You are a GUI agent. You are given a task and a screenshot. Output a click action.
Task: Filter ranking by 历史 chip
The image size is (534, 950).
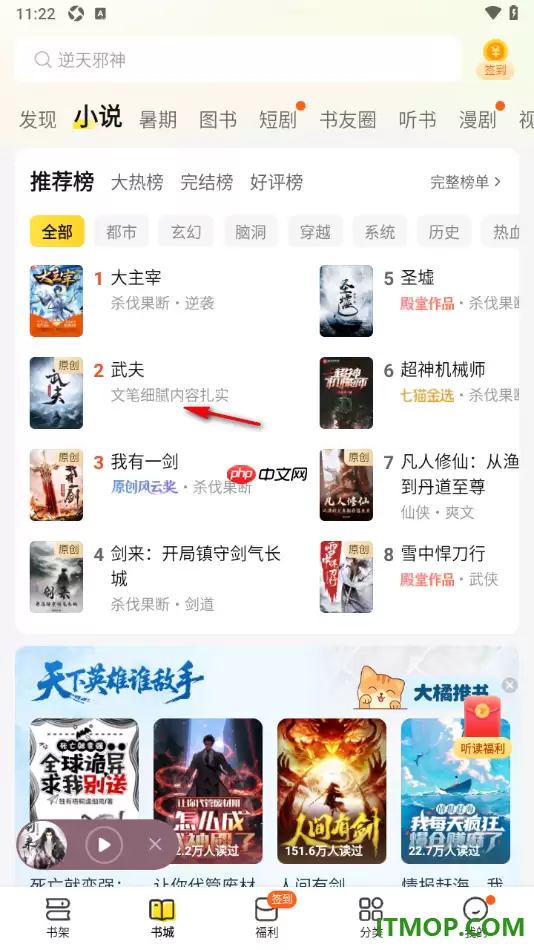[x=444, y=231]
